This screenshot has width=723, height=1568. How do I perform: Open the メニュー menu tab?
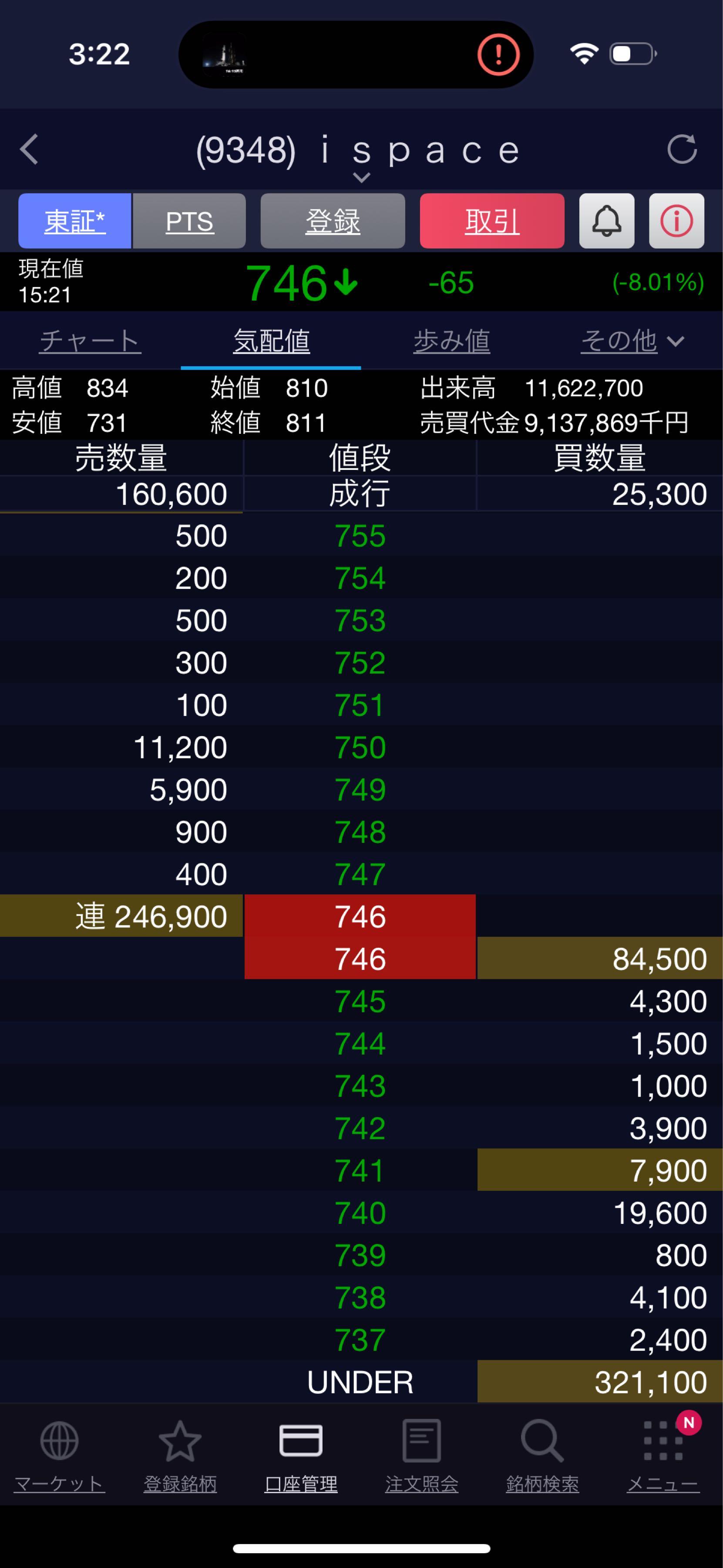tap(663, 1455)
